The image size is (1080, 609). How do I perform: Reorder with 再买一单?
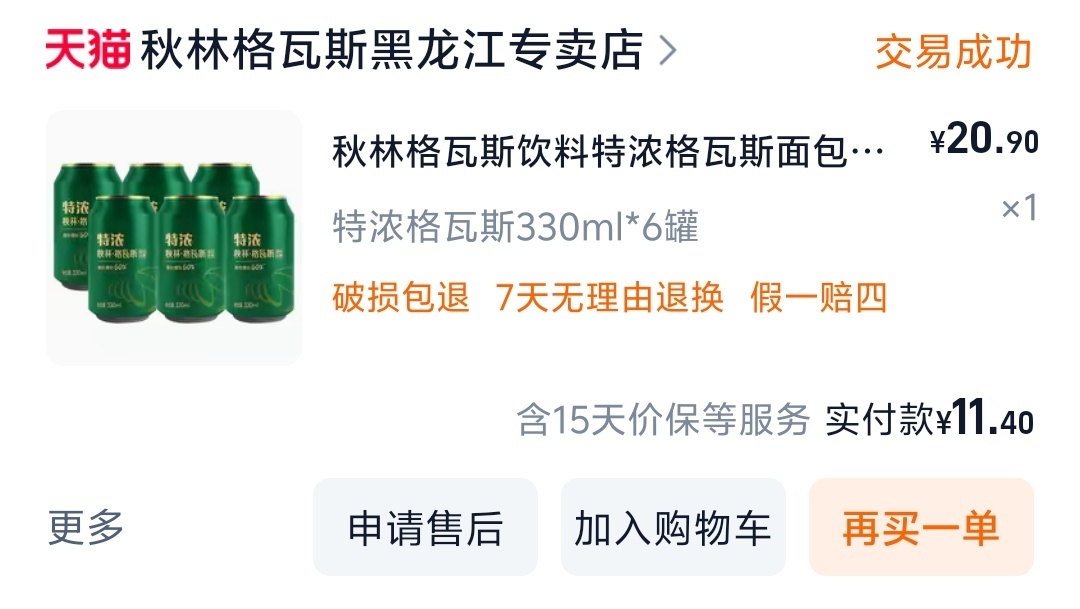click(x=920, y=528)
